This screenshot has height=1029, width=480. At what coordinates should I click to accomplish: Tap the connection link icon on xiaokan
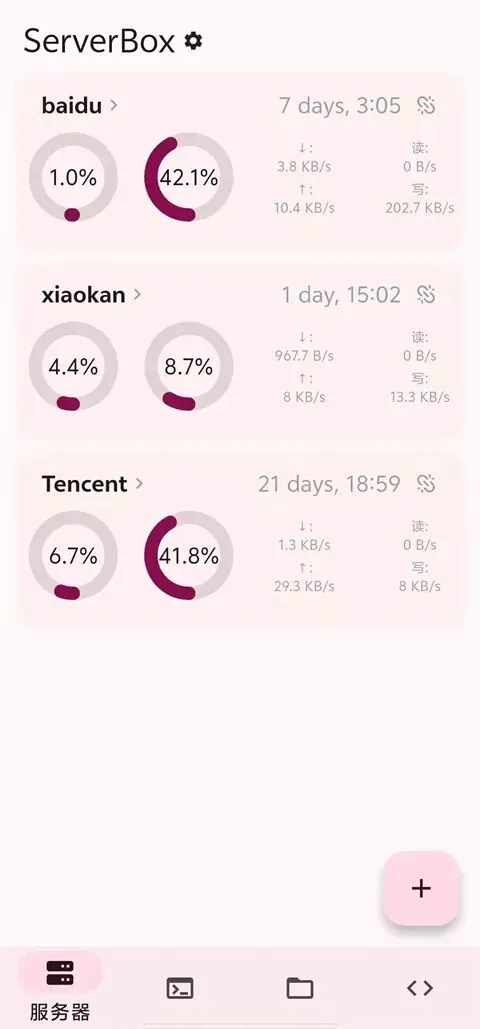coord(426,295)
